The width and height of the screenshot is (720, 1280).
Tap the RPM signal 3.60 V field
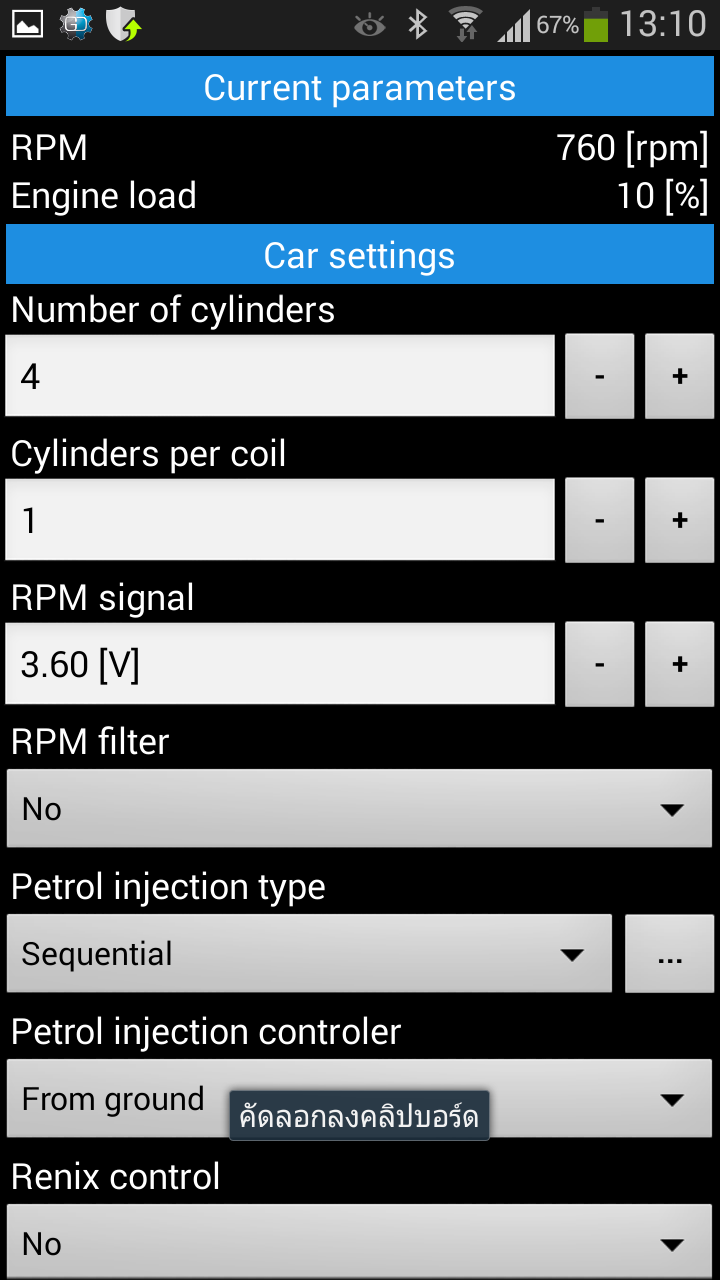tap(280, 664)
